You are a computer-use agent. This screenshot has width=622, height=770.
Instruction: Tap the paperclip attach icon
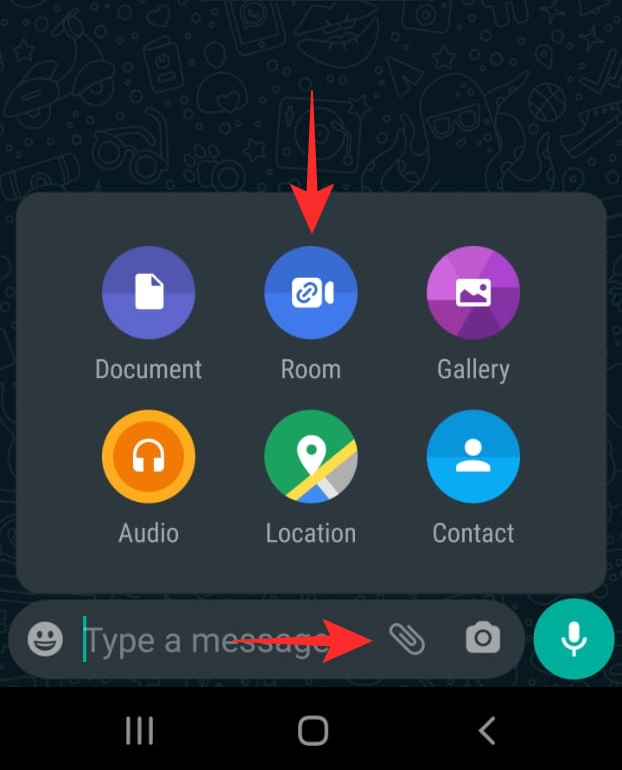[407, 639]
